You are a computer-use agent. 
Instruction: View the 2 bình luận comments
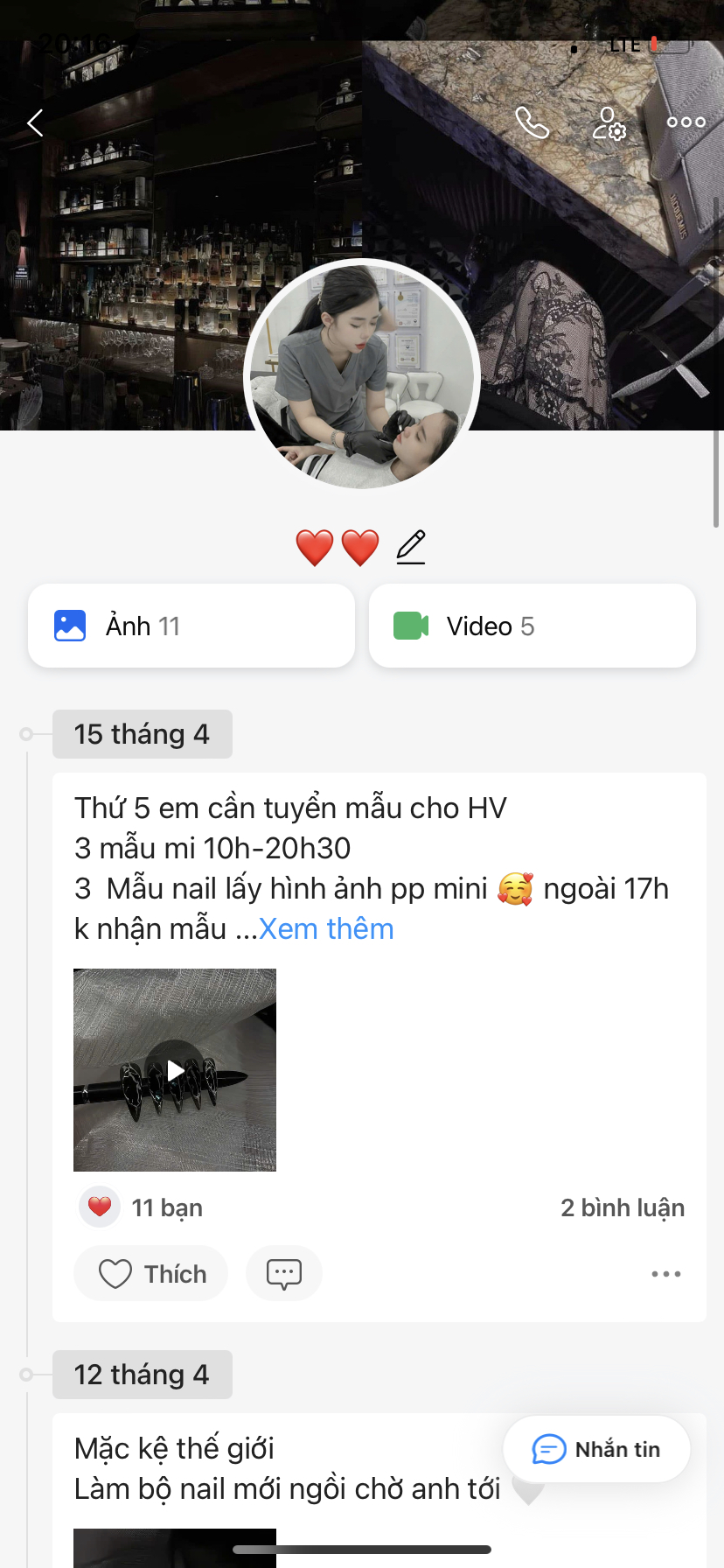point(622,1207)
